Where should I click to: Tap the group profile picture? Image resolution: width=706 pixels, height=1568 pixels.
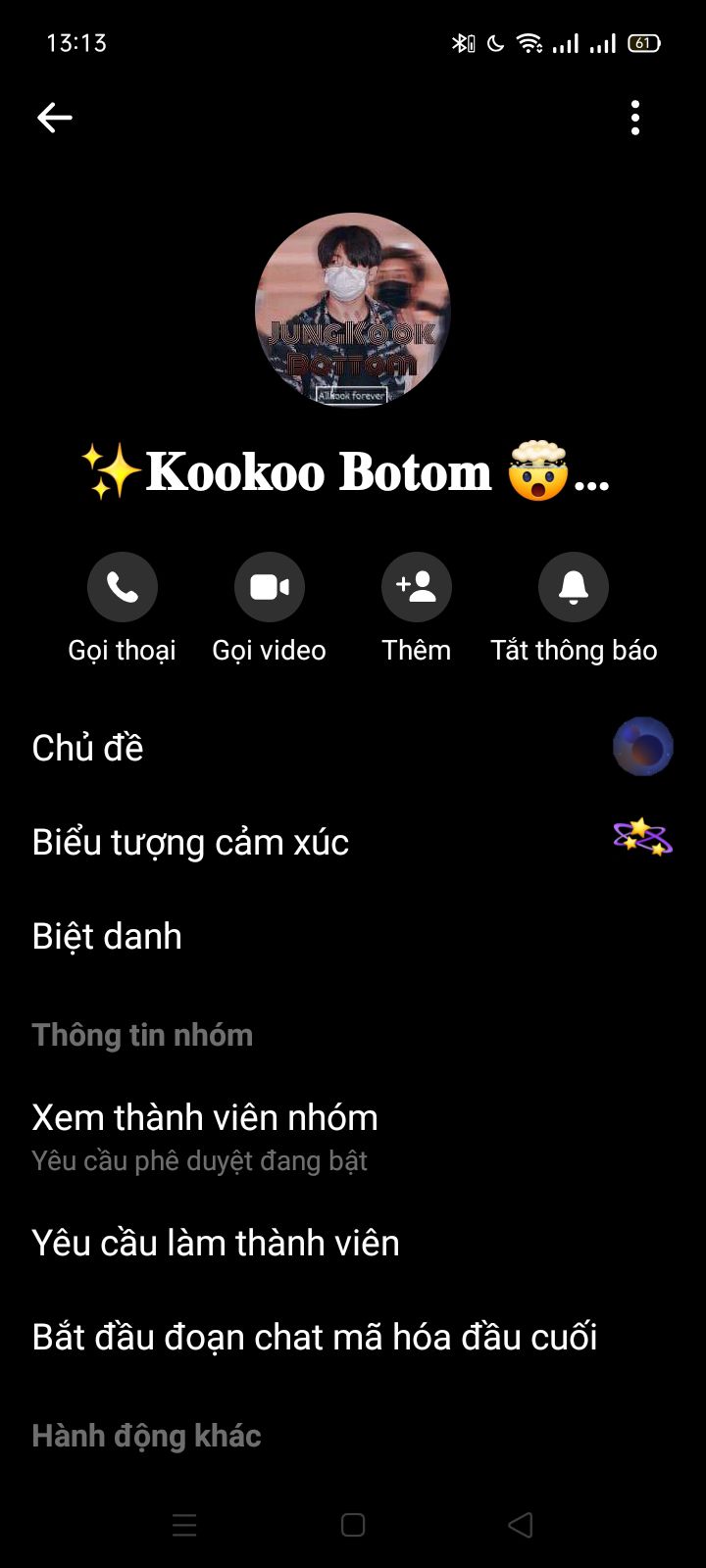[352, 311]
